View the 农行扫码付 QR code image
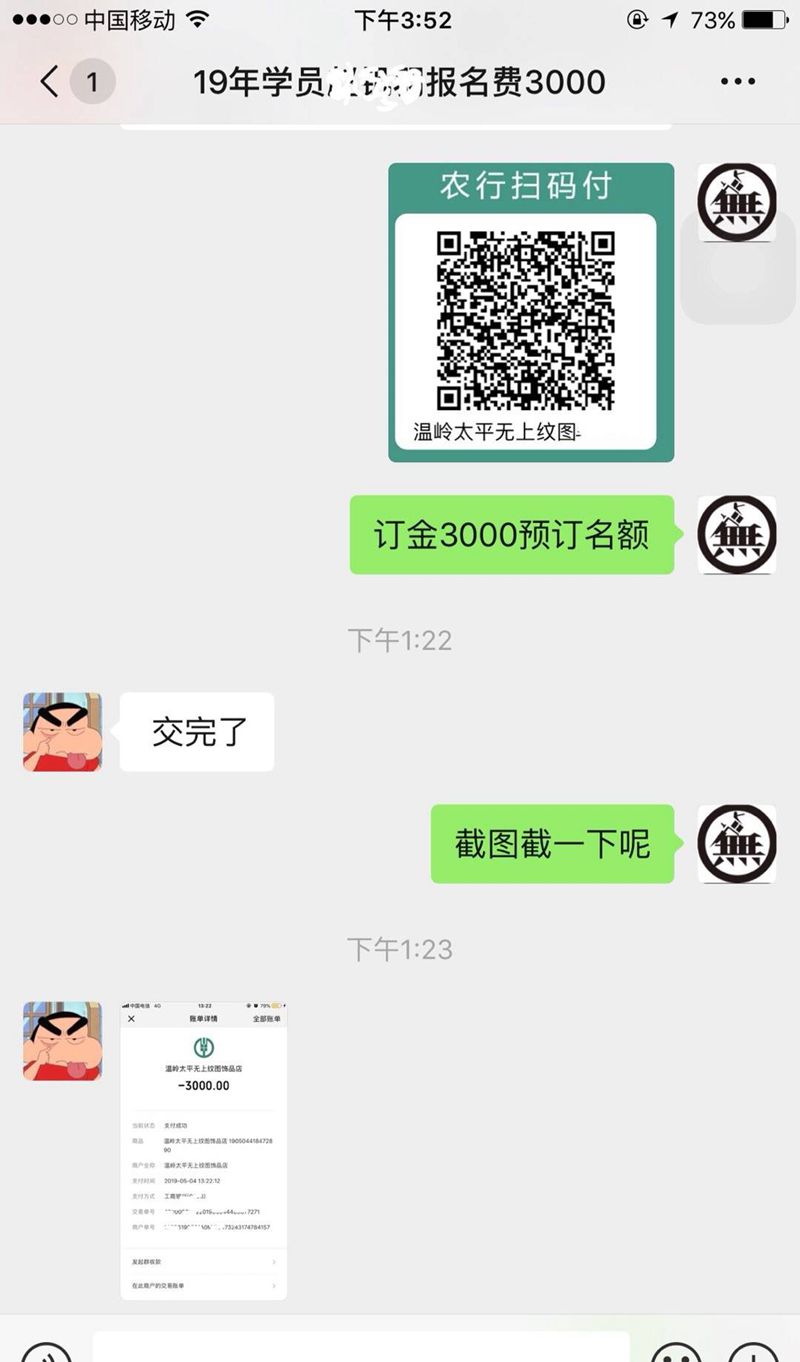 [x=531, y=312]
